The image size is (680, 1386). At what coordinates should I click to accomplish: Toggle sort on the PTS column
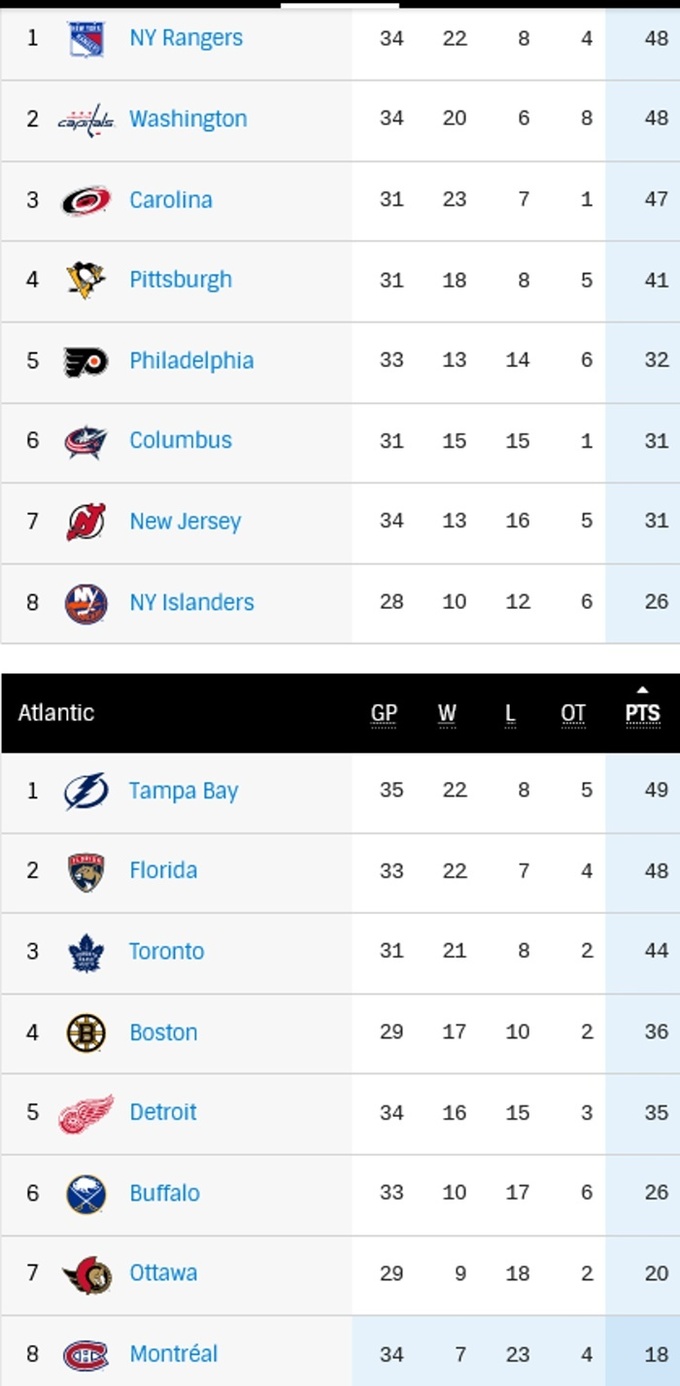tap(642, 712)
